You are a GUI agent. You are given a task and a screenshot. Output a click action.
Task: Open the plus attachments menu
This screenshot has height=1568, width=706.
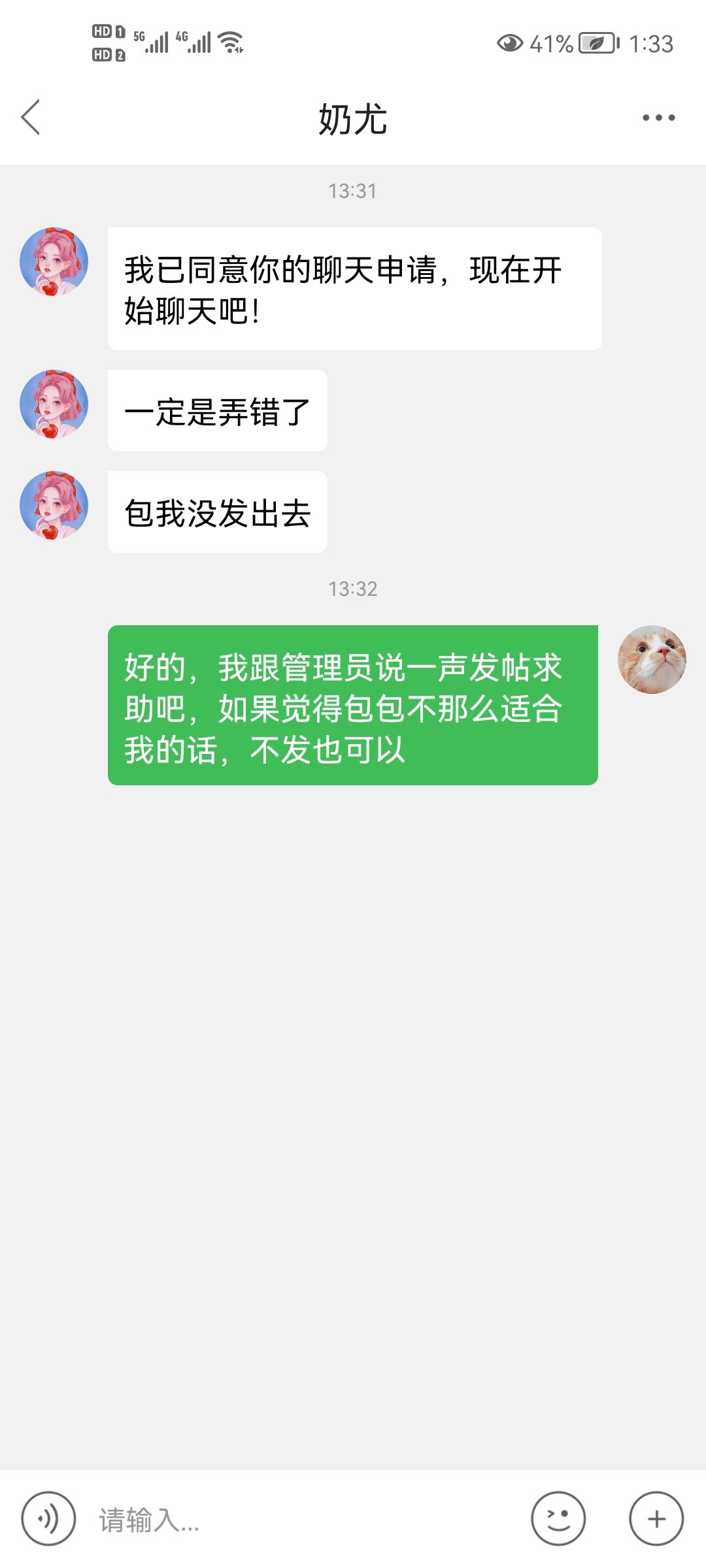pos(656,1519)
